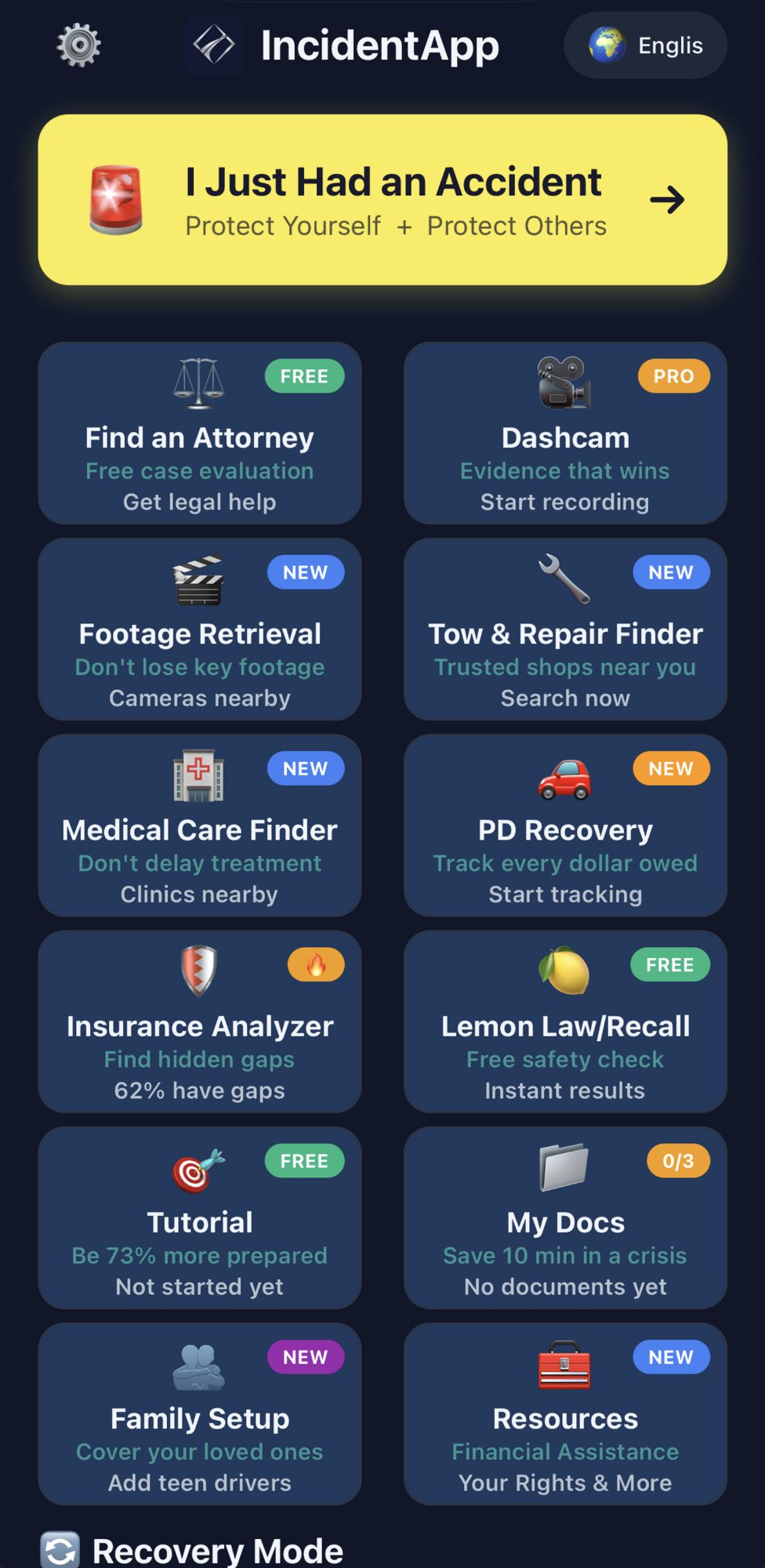Tap the arrow on the yellow accident banner
The width and height of the screenshot is (765, 1568).
[x=665, y=198]
